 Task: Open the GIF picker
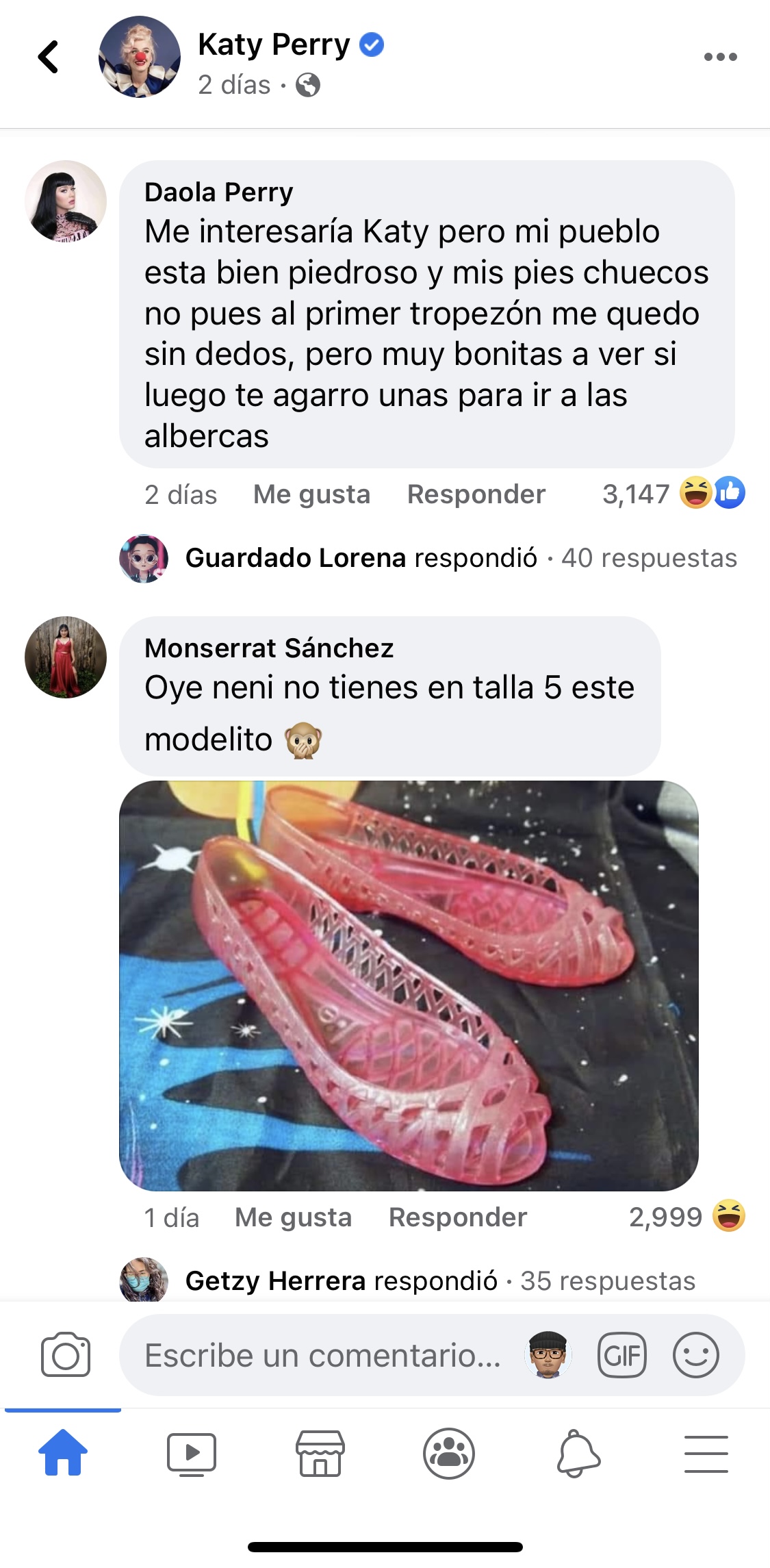click(x=621, y=1354)
